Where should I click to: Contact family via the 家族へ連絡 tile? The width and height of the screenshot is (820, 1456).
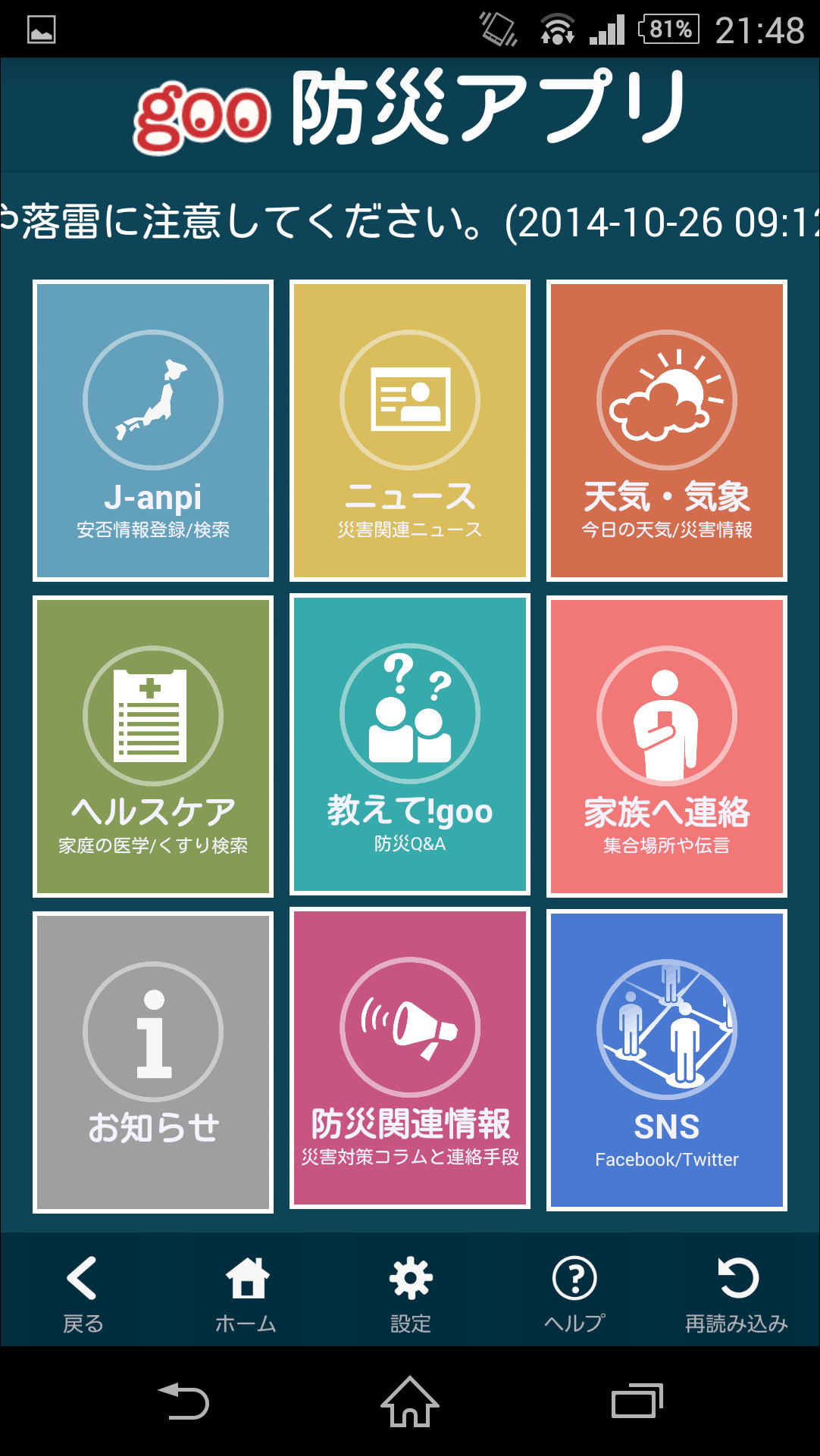[x=665, y=746]
